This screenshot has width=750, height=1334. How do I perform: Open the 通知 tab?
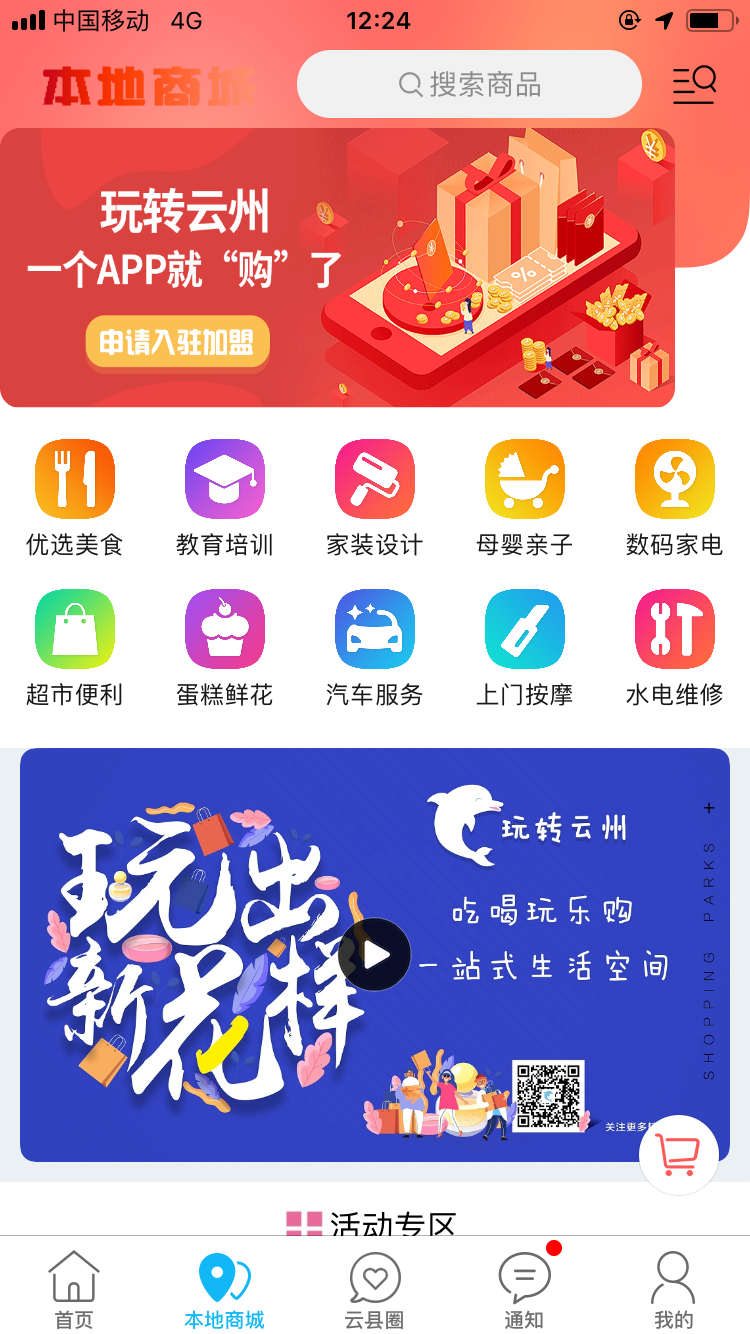point(525,1288)
